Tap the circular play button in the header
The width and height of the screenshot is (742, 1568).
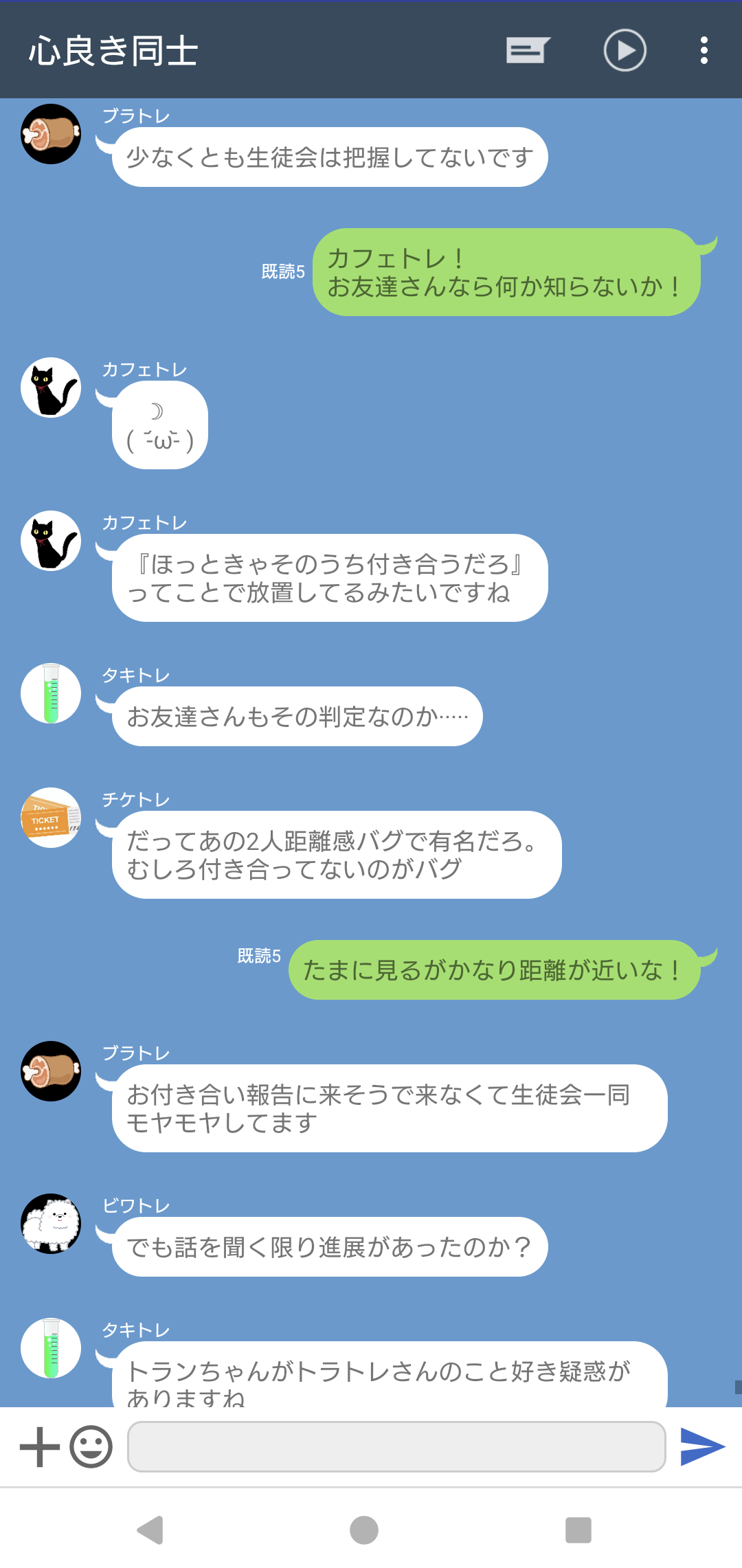click(625, 50)
